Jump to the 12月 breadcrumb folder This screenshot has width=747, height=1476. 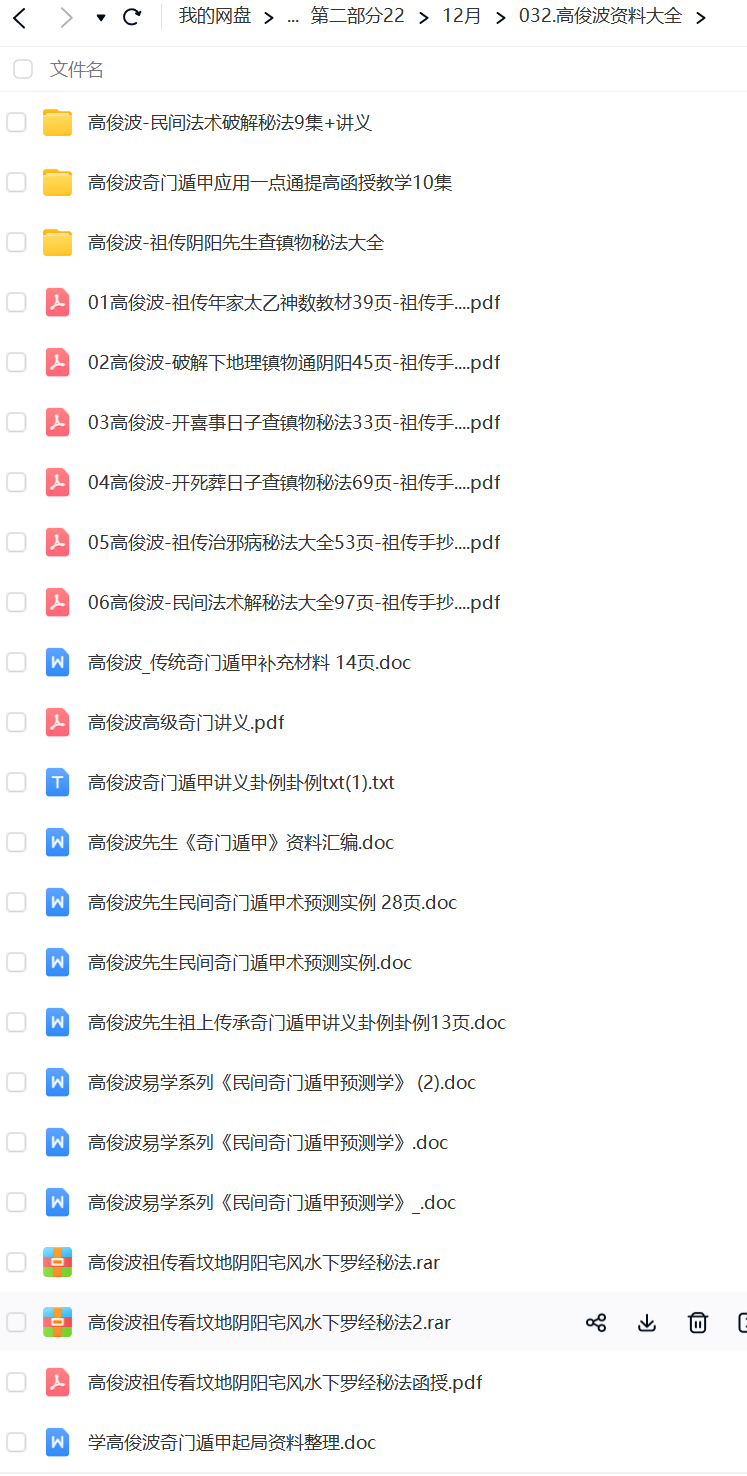coord(461,17)
